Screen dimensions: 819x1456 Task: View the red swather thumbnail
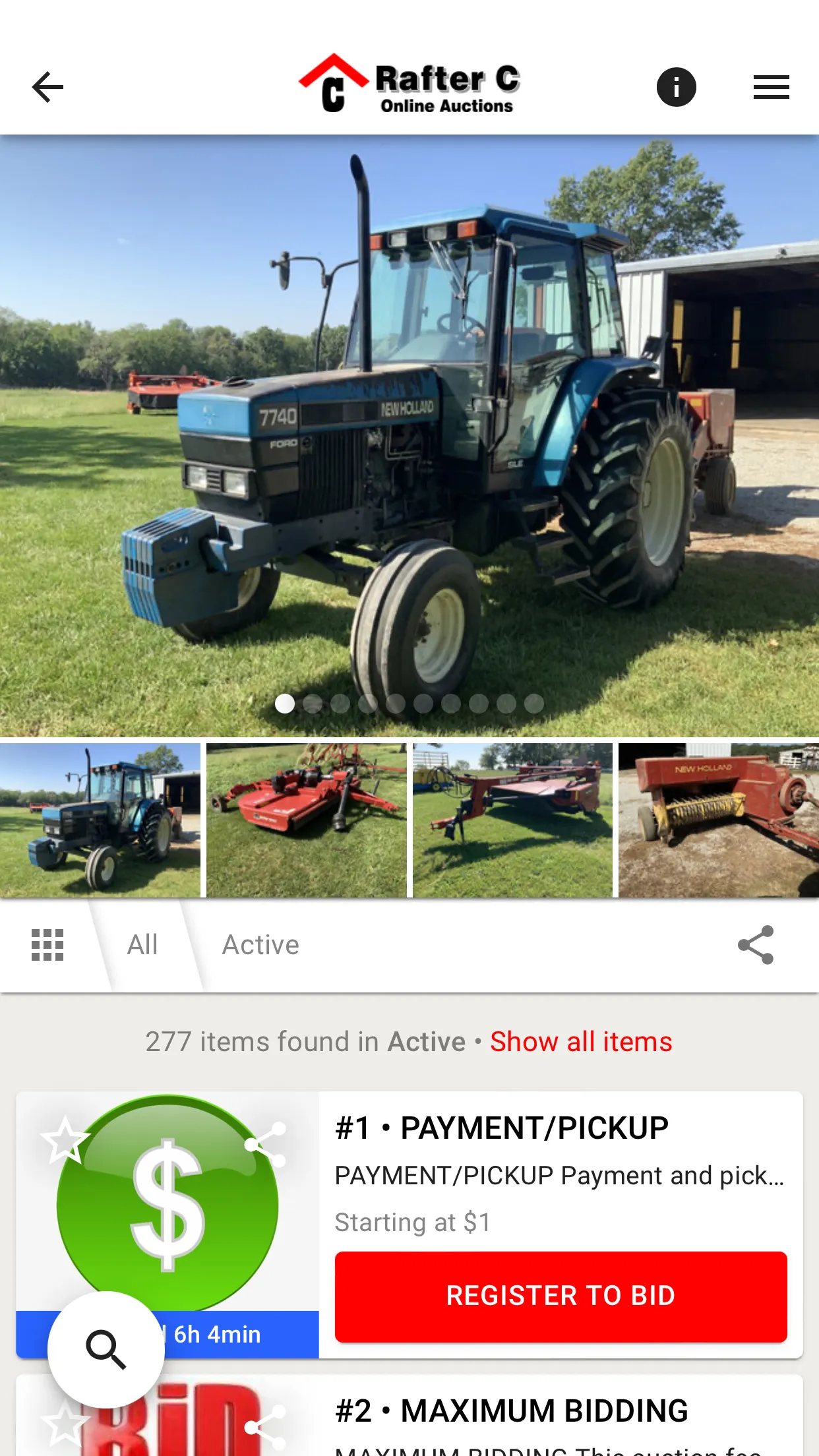coord(513,820)
